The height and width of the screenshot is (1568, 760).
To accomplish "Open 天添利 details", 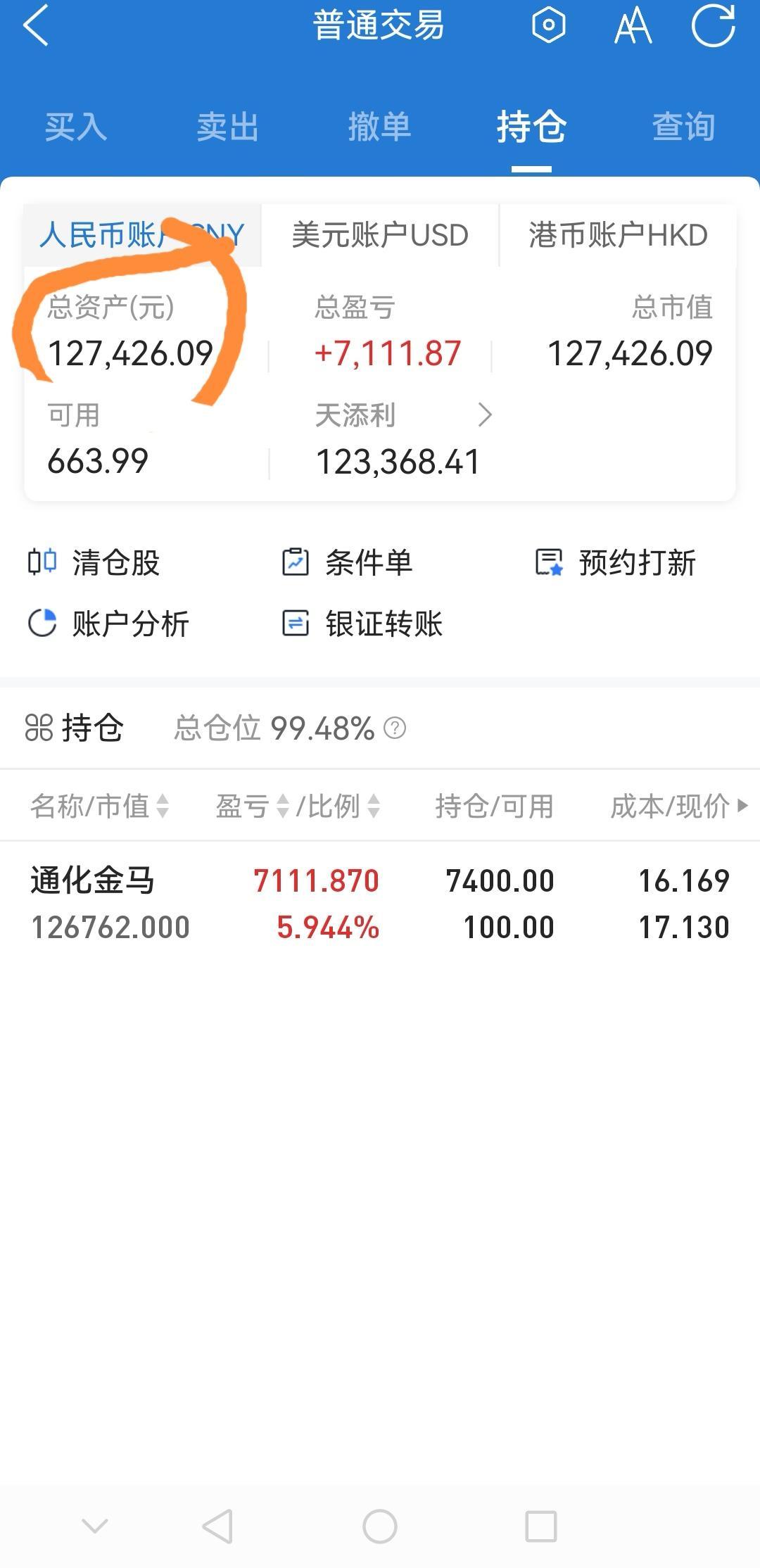I will pos(404,415).
